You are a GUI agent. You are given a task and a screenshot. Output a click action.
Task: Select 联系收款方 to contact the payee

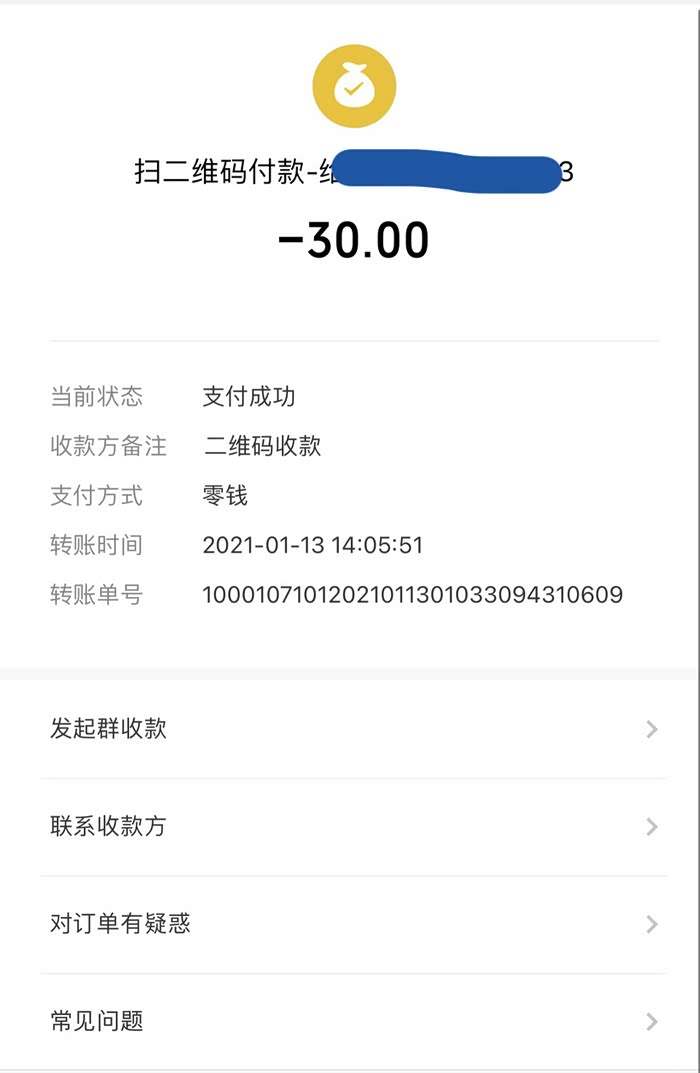click(x=350, y=827)
